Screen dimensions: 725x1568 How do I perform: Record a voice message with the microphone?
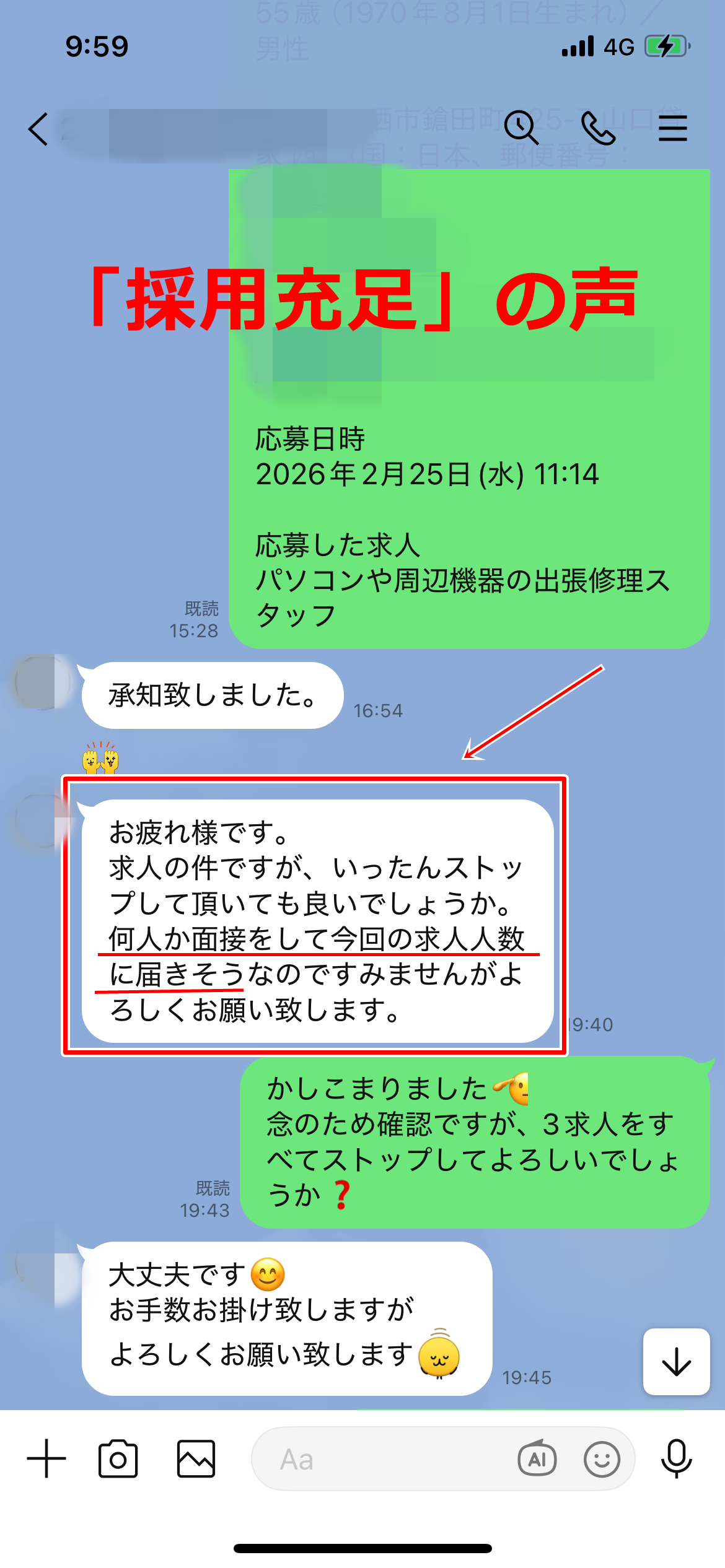pos(676,1458)
